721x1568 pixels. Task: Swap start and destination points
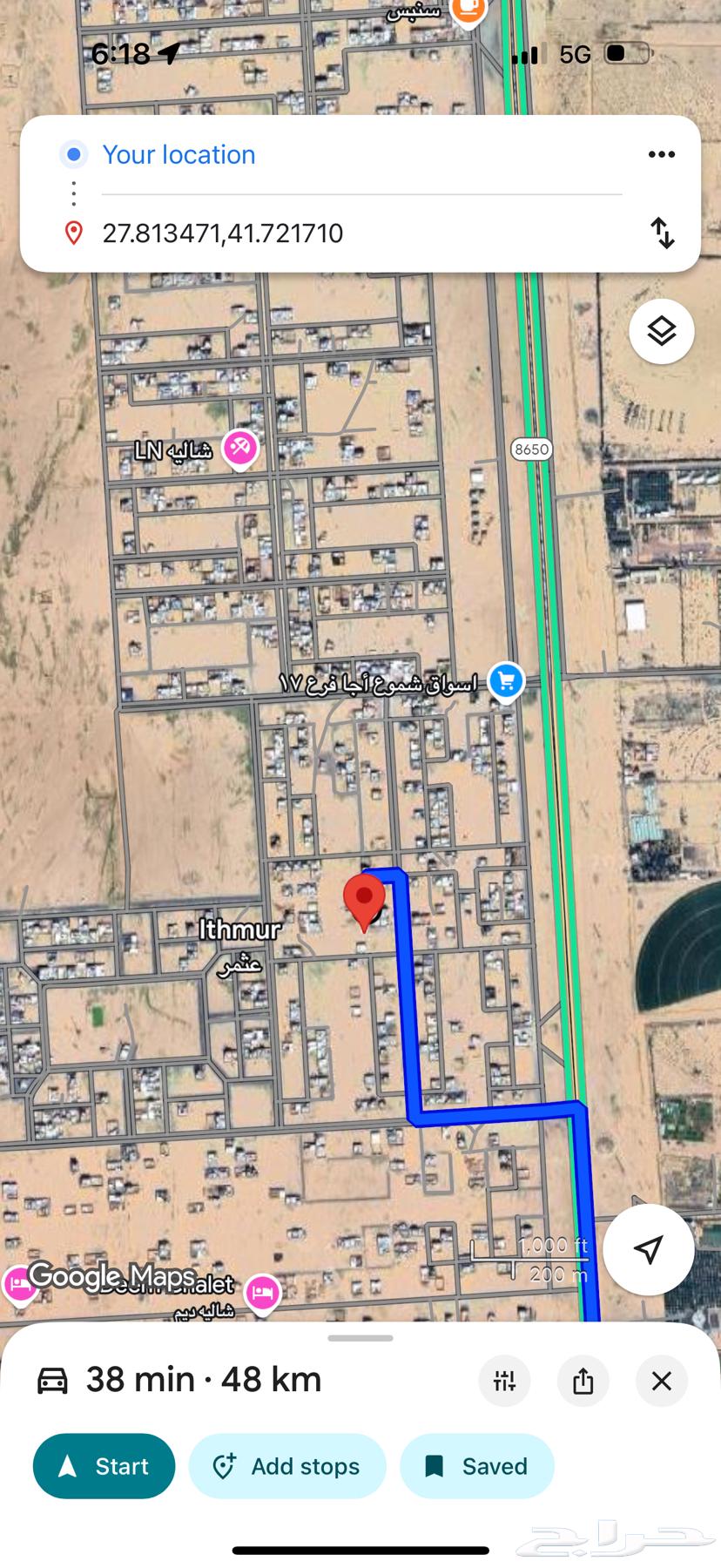coord(663,233)
